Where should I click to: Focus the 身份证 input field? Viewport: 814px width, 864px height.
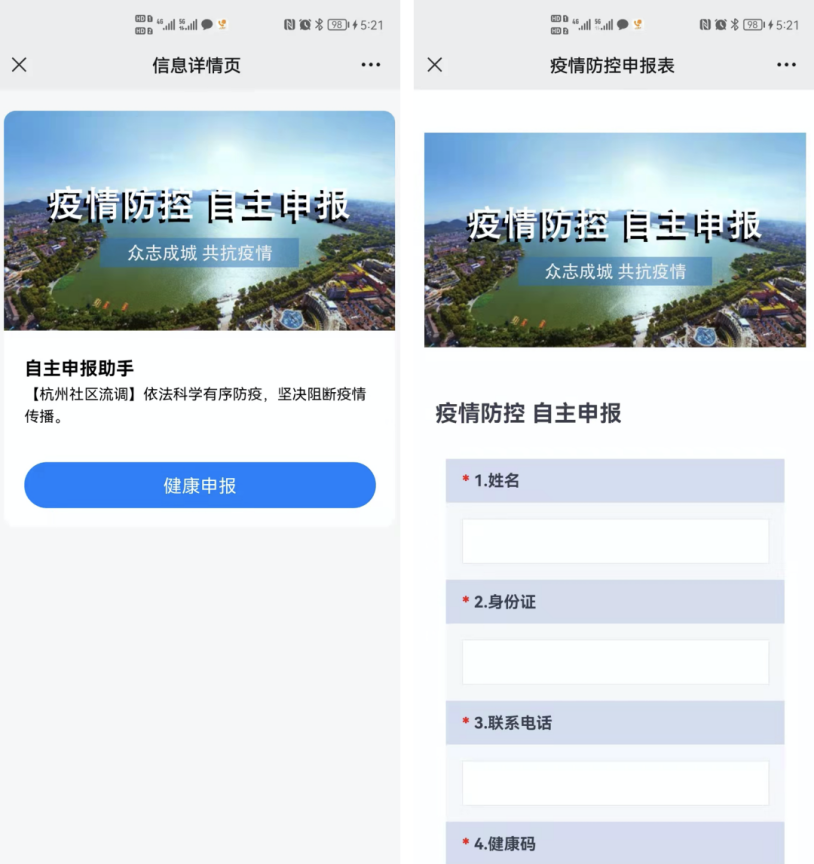615,662
